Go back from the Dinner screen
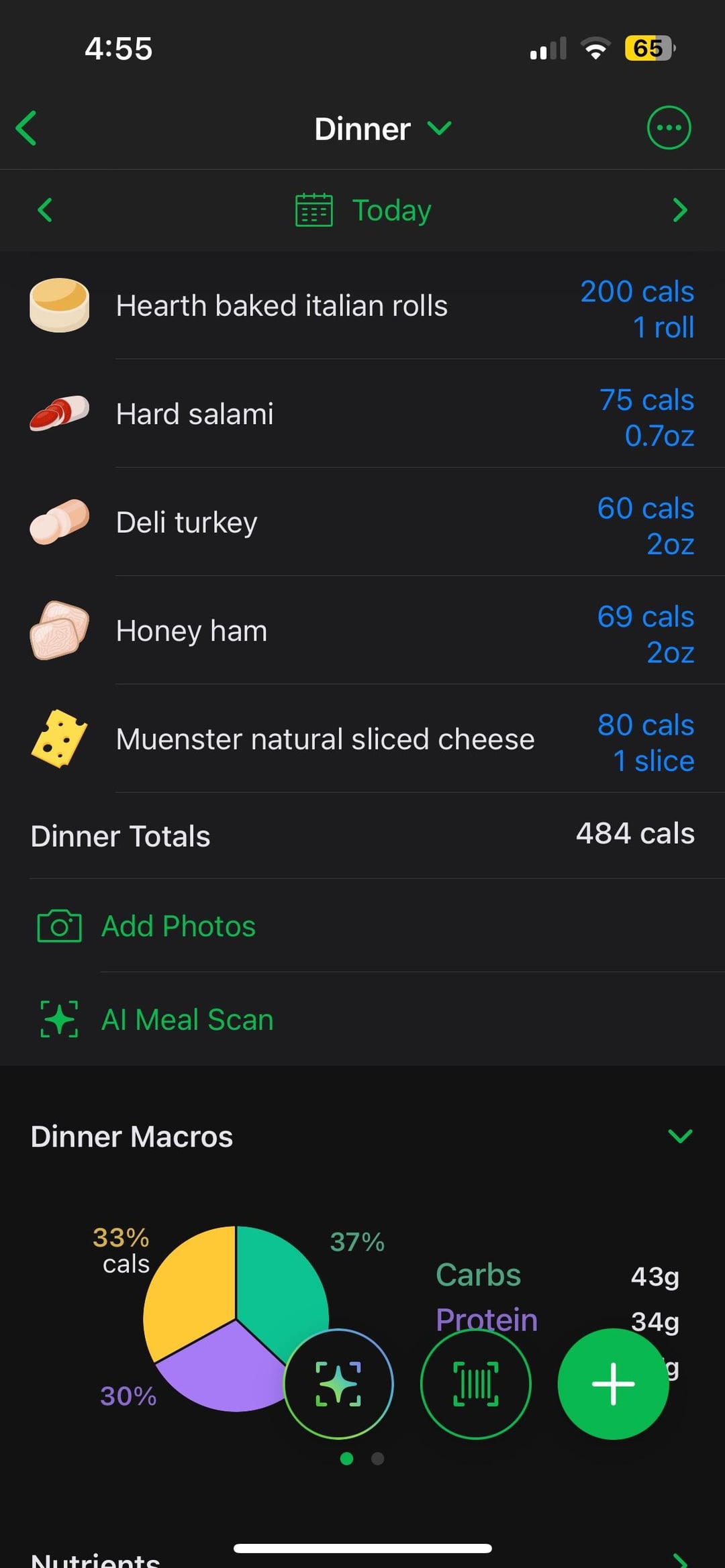The width and height of the screenshot is (725, 1568). (27, 128)
